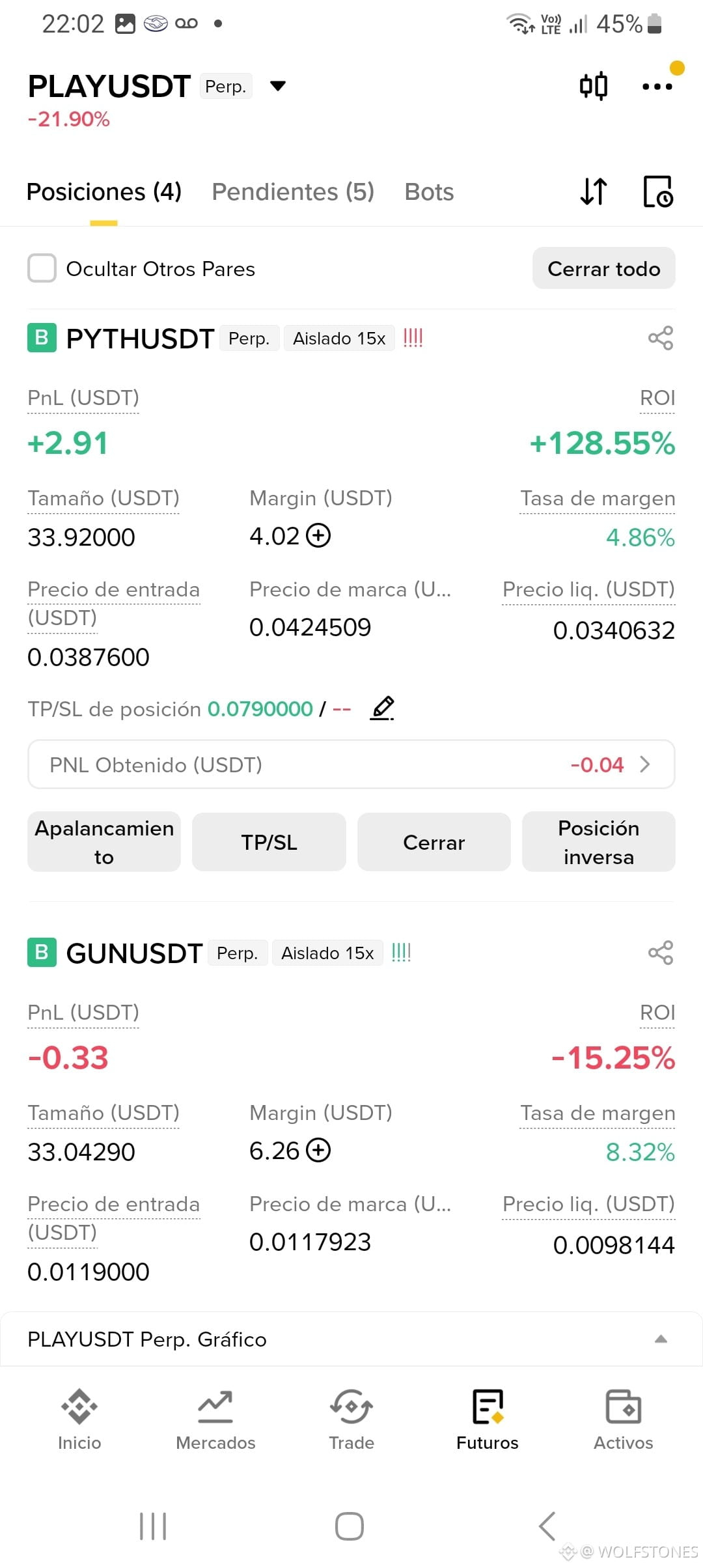Check the Ocultar Otros Pares box
The image size is (703, 1568).
pos(42,268)
